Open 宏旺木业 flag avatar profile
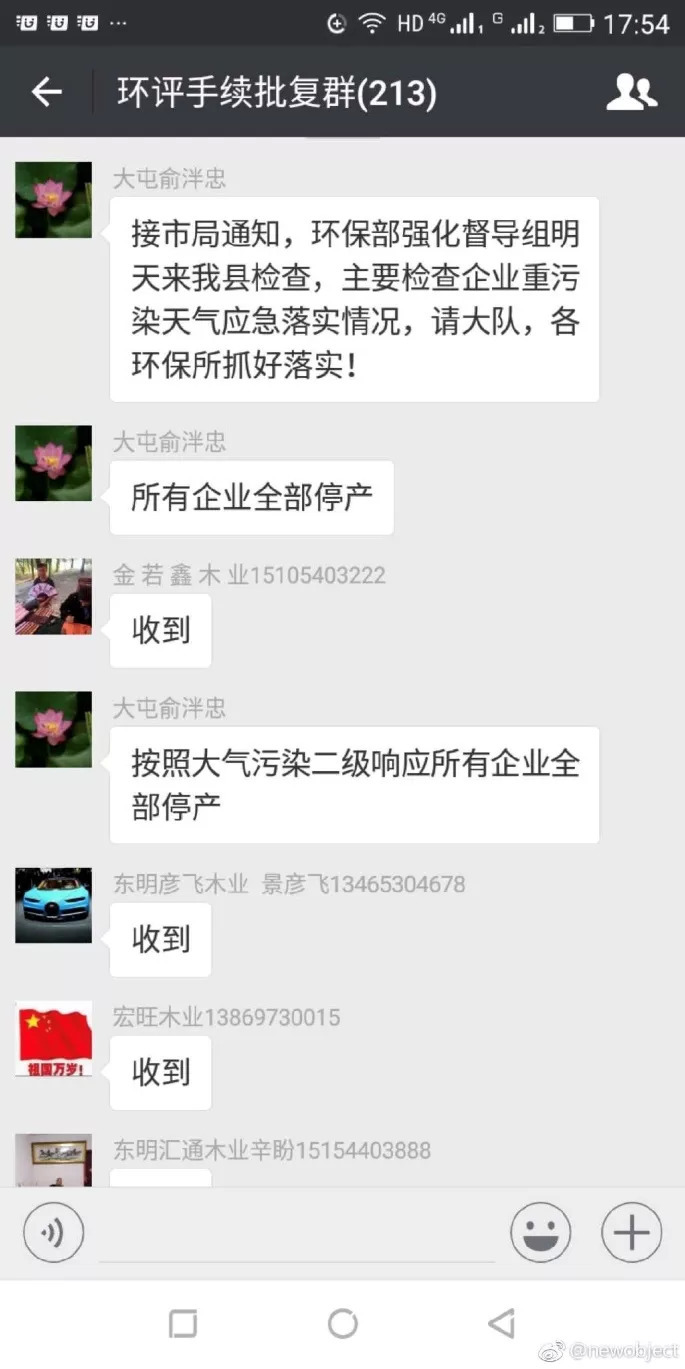Screen dimensions: 685x1369 [x=53, y=1039]
